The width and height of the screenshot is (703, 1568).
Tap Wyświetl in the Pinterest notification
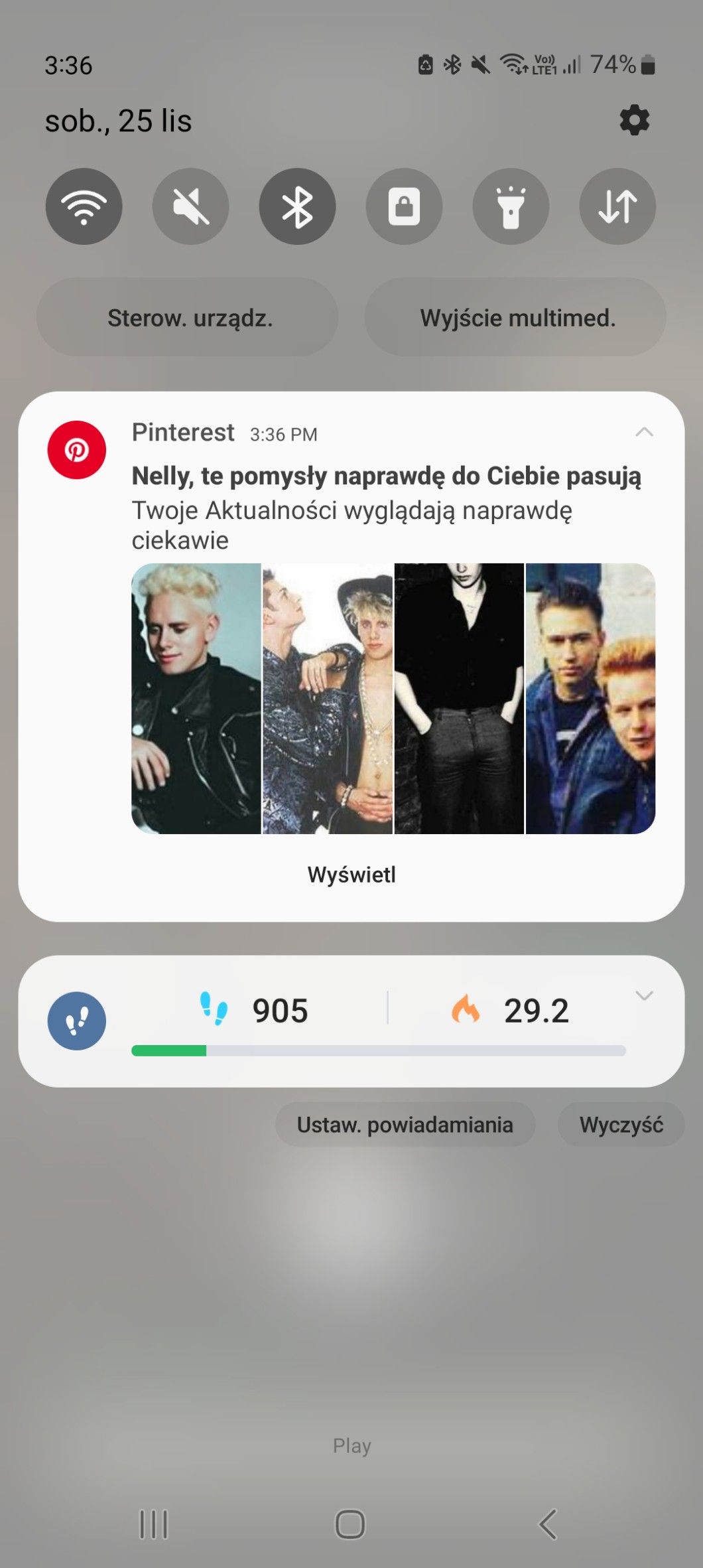(351, 875)
